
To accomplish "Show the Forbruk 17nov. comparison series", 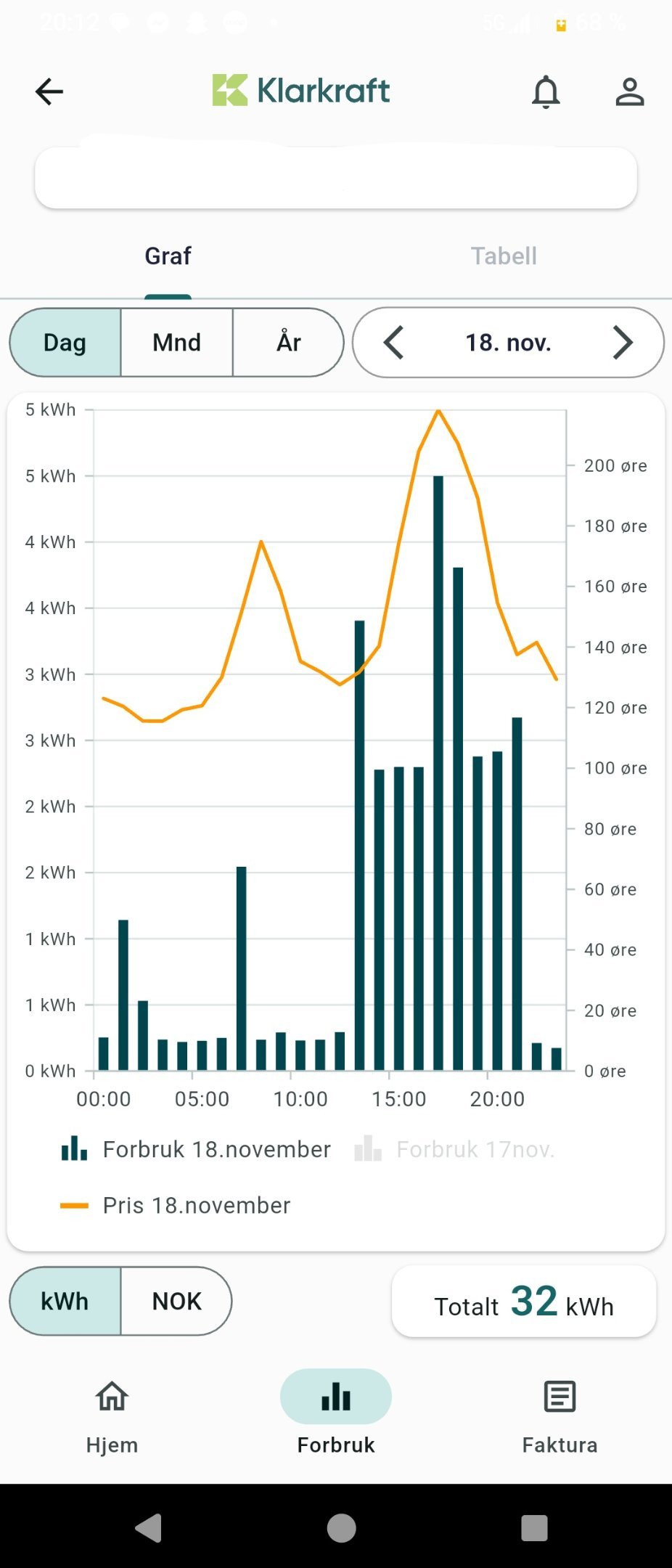I will click(x=454, y=1149).
